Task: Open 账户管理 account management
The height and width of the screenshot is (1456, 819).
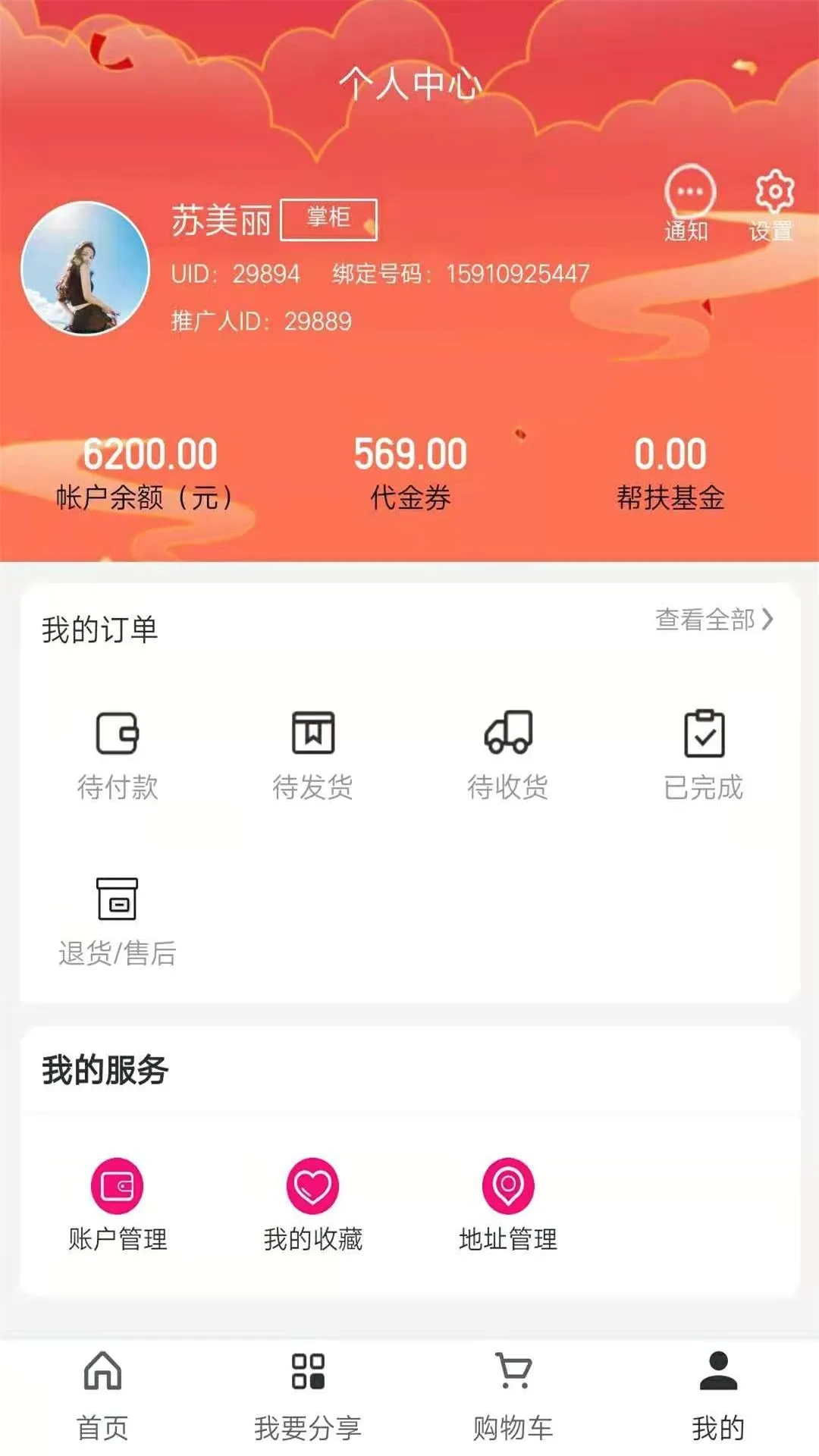Action: (118, 1205)
